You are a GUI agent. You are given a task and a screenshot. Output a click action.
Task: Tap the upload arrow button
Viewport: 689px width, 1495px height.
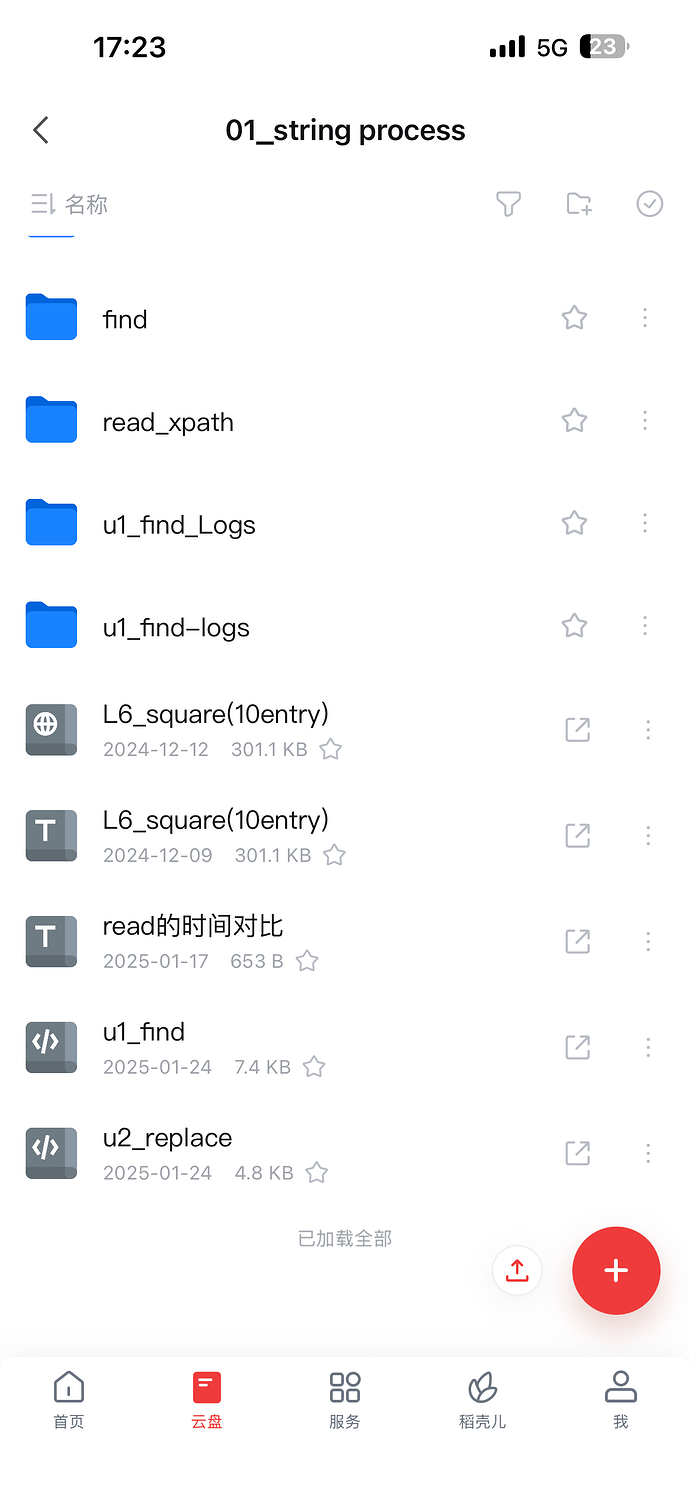[517, 1271]
